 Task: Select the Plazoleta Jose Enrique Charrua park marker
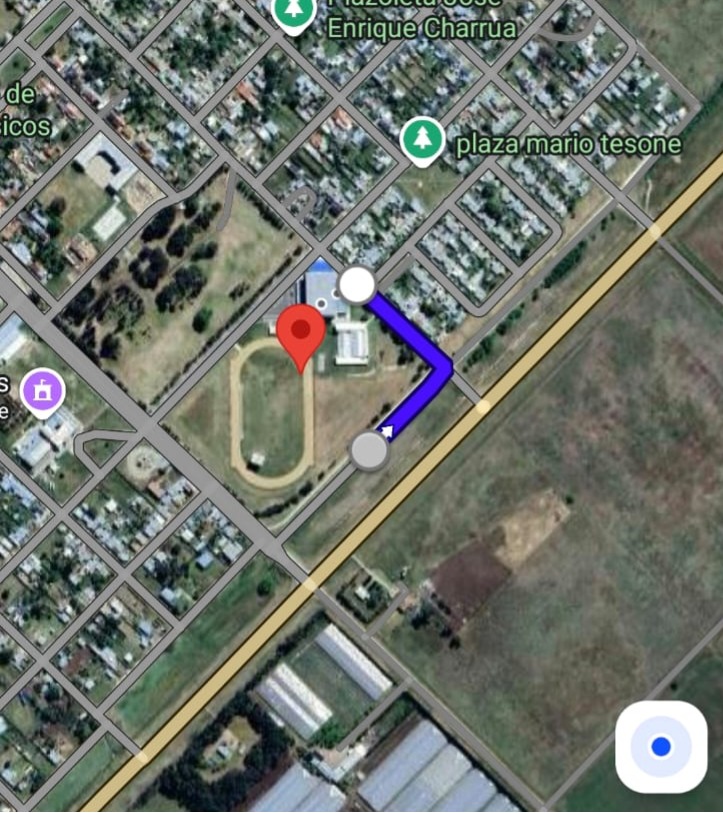coord(293,12)
